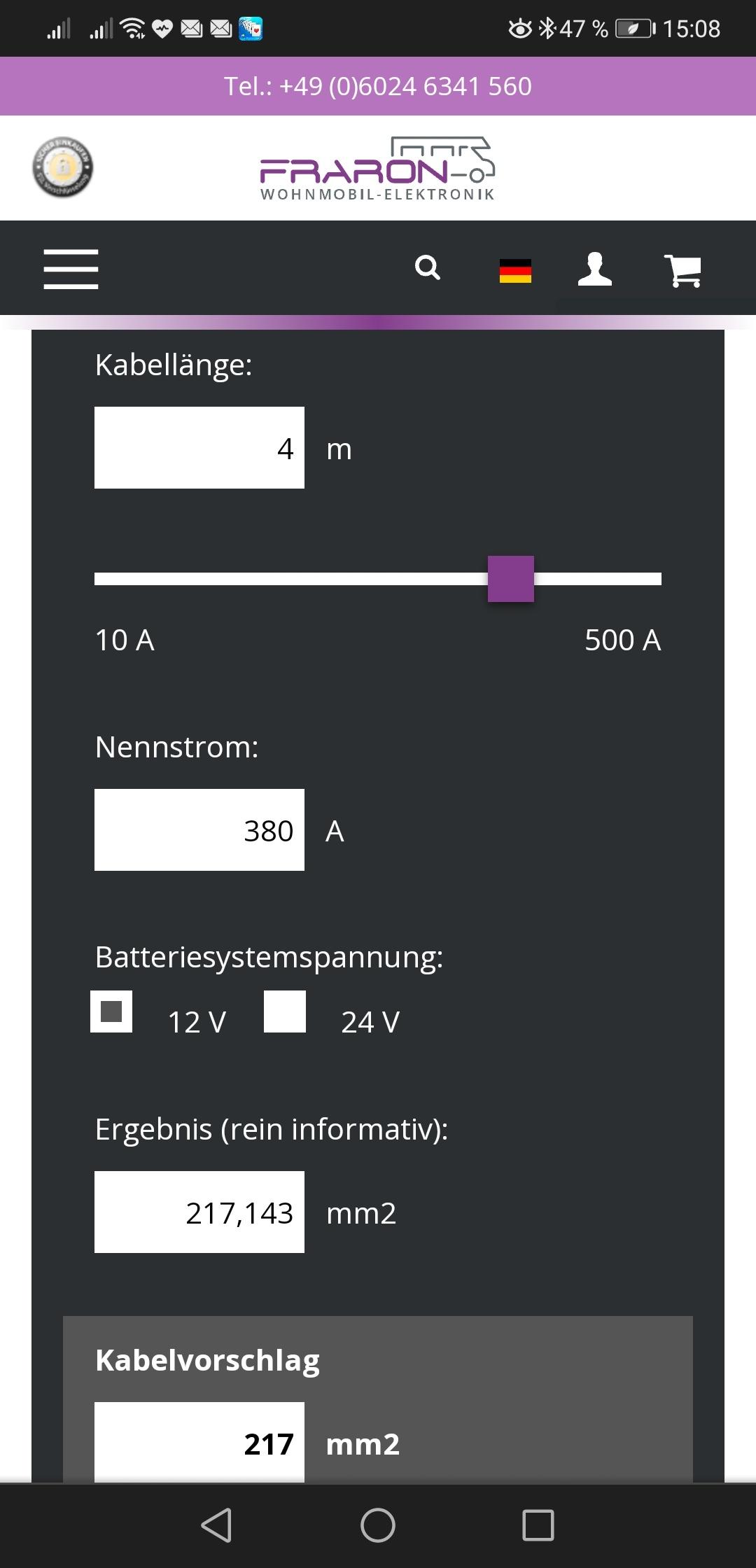Open the secure shopping trust badge

point(63,167)
